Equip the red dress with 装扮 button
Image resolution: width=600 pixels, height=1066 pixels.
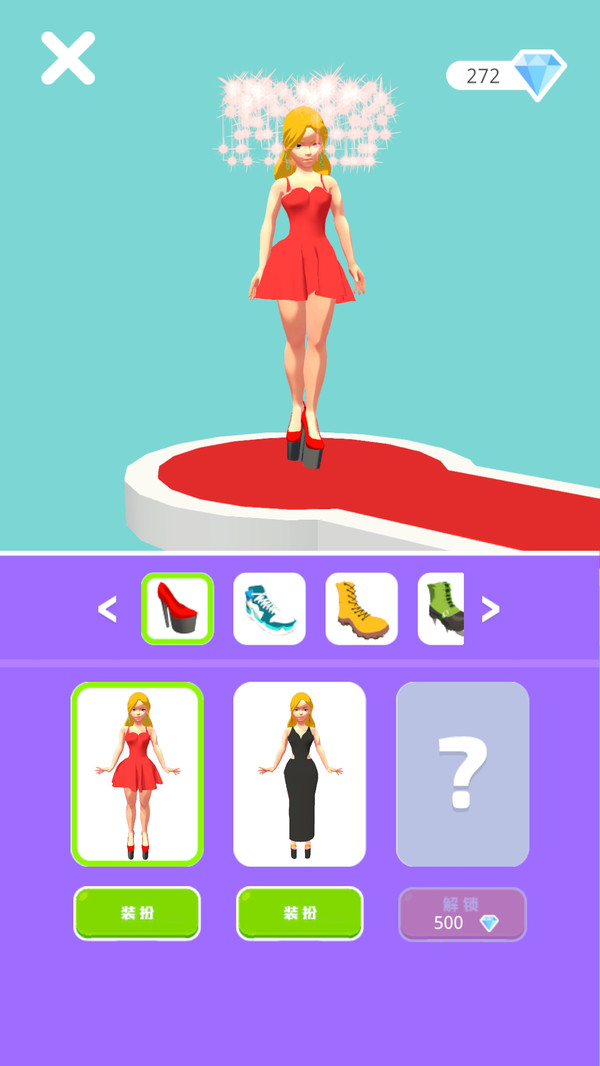[137, 913]
